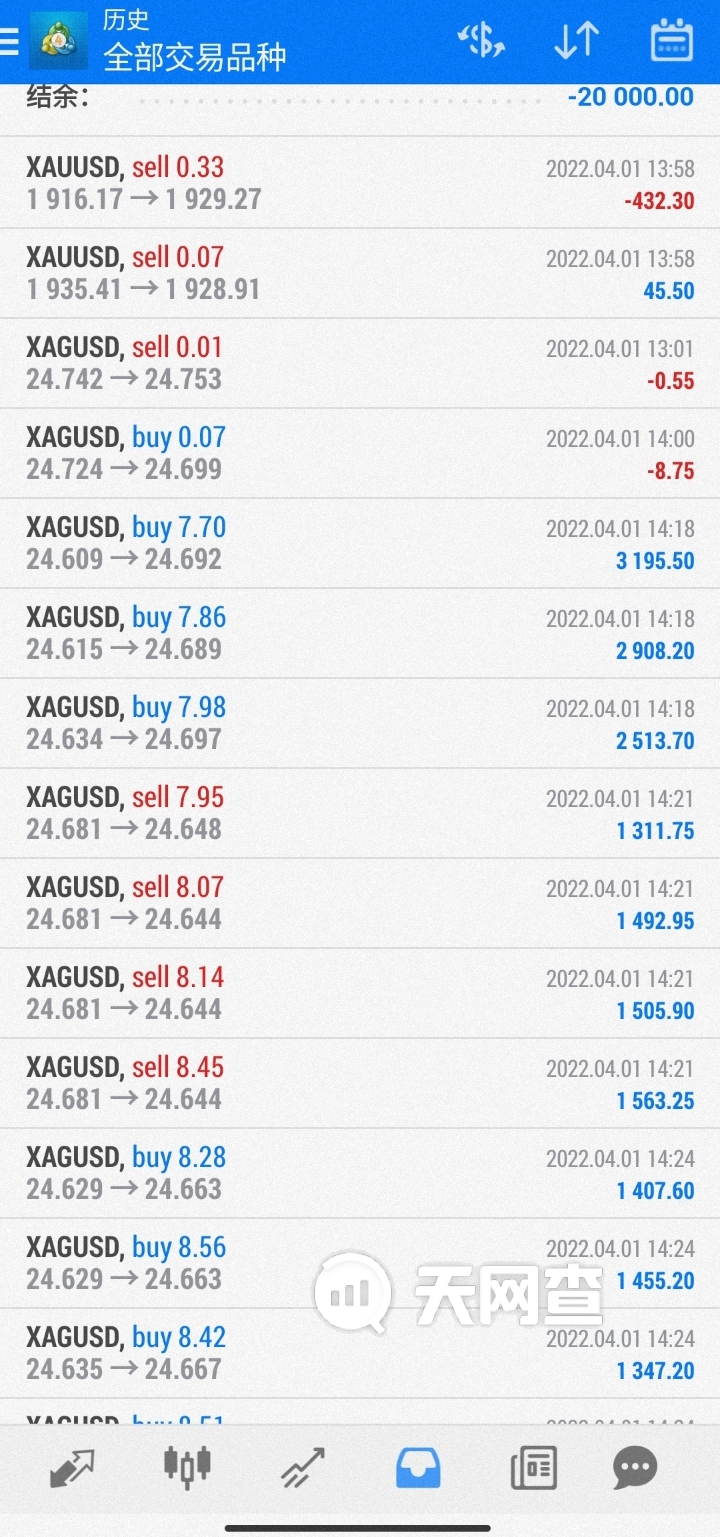Image resolution: width=720 pixels, height=1537 pixels.
Task: Expand the XAGUSD sell 8.45 trade
Action: pos(360,1083)
